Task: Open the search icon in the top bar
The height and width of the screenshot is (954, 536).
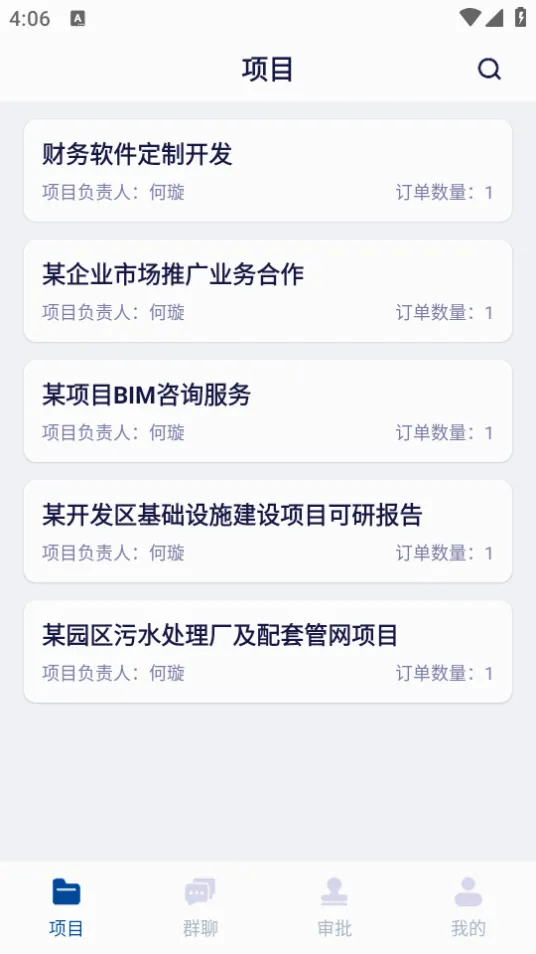Action: (489, 69)
